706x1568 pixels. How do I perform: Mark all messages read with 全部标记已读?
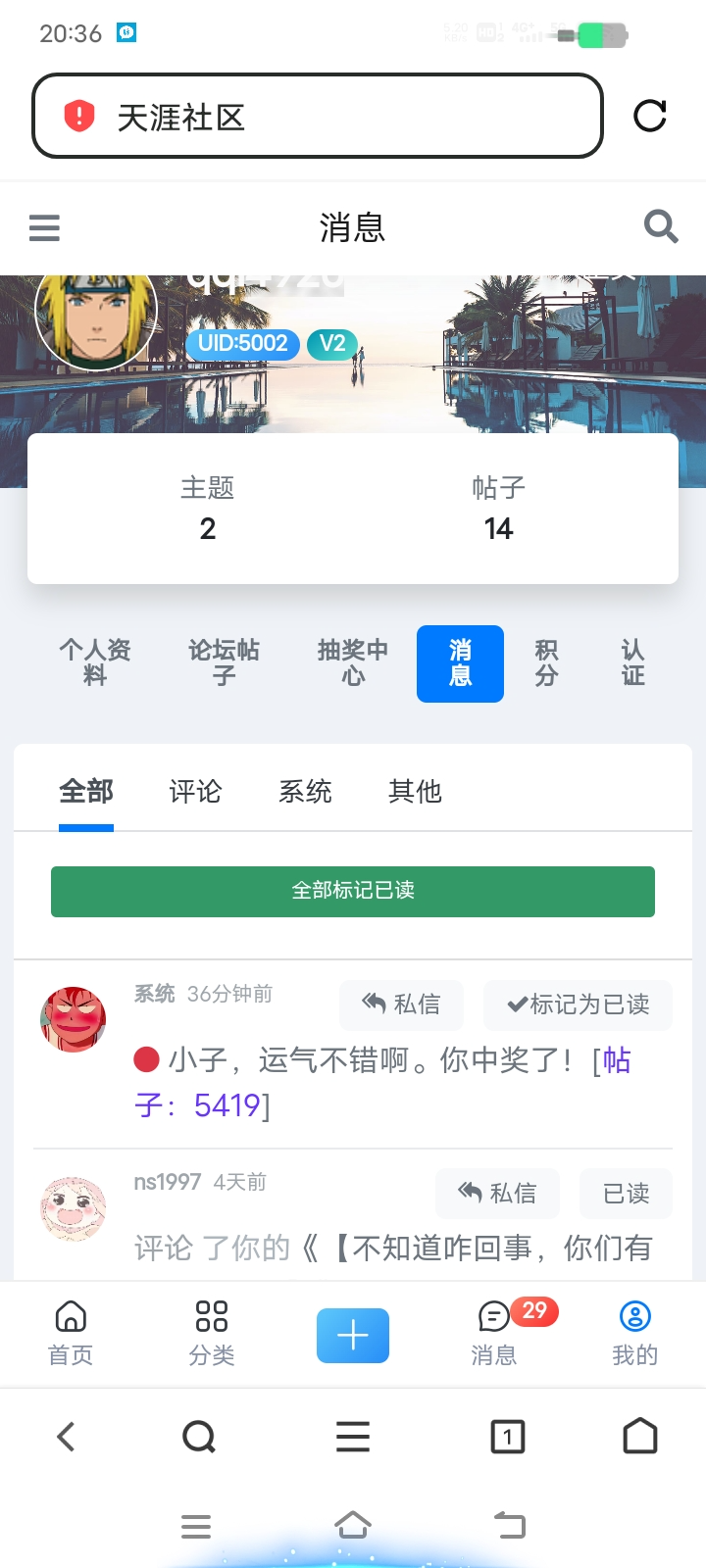353,891
